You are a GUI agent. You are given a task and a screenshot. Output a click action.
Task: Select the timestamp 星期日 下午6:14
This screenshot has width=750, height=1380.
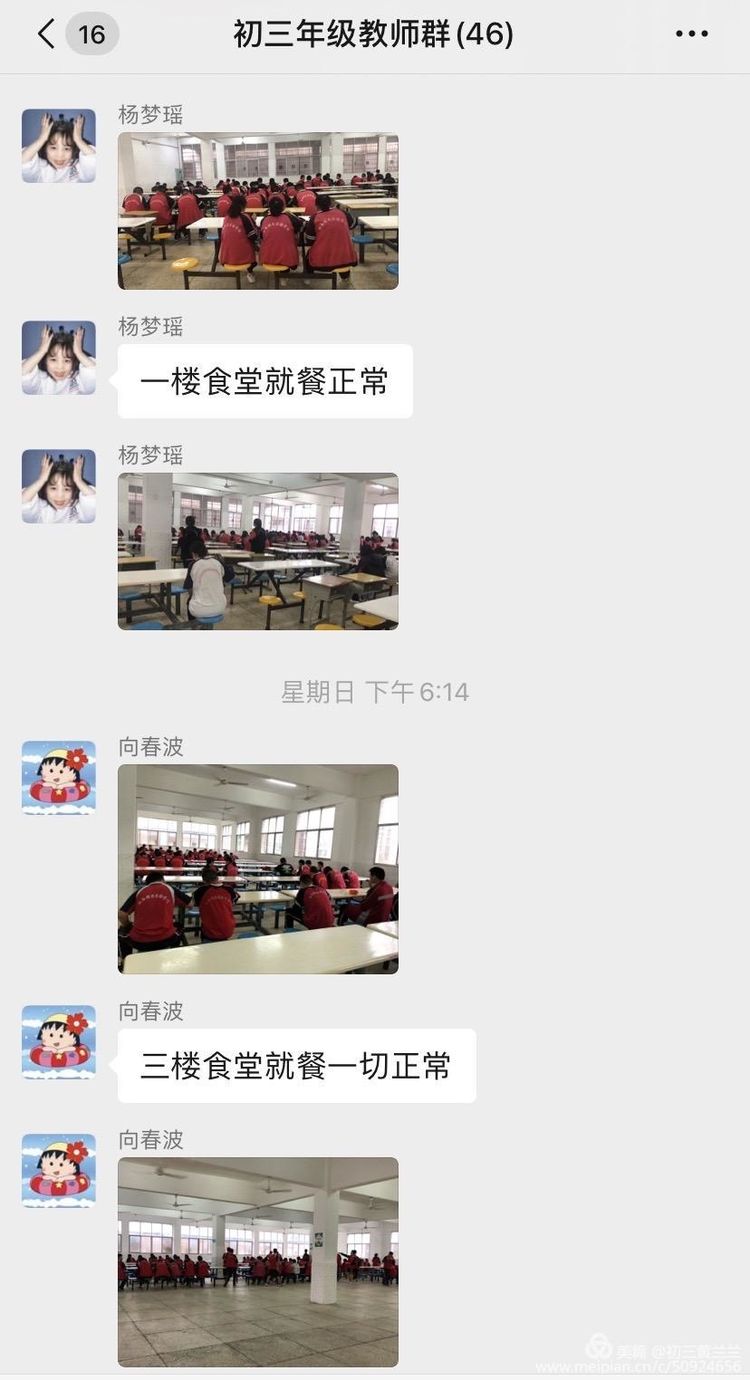375,691
